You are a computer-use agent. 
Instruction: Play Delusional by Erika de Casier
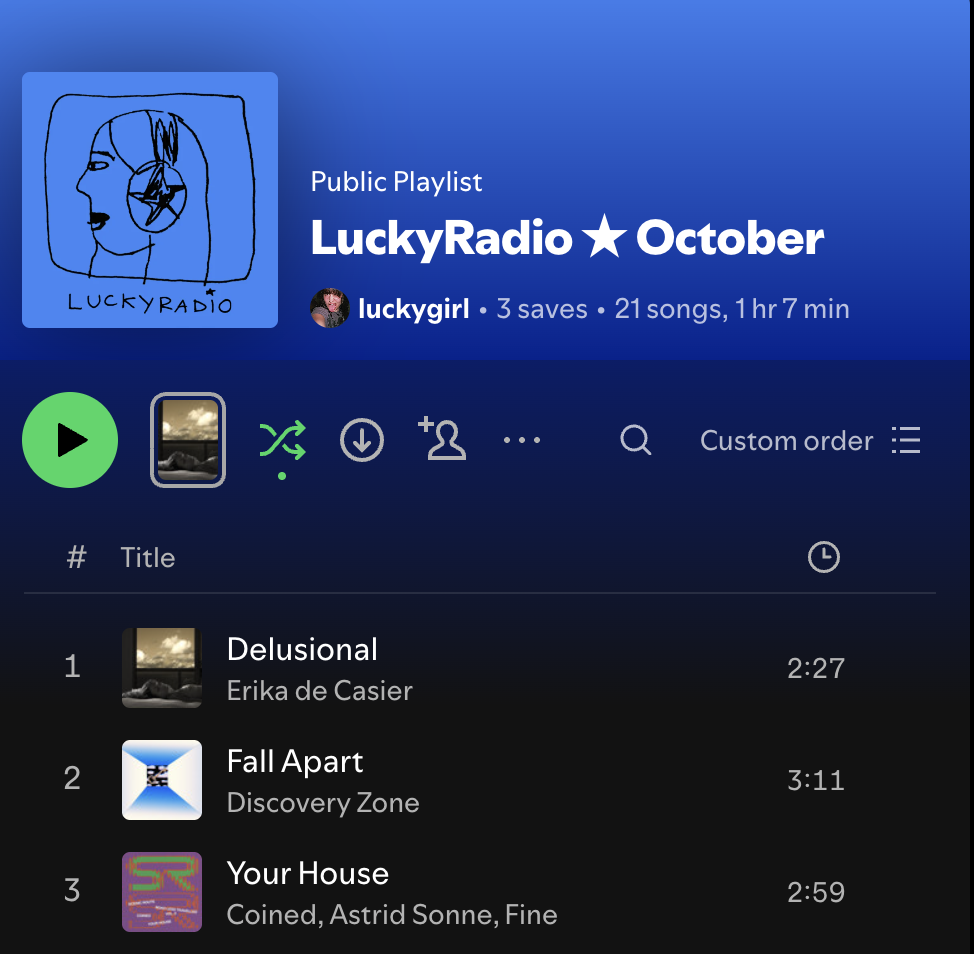(x=302, y=650)
